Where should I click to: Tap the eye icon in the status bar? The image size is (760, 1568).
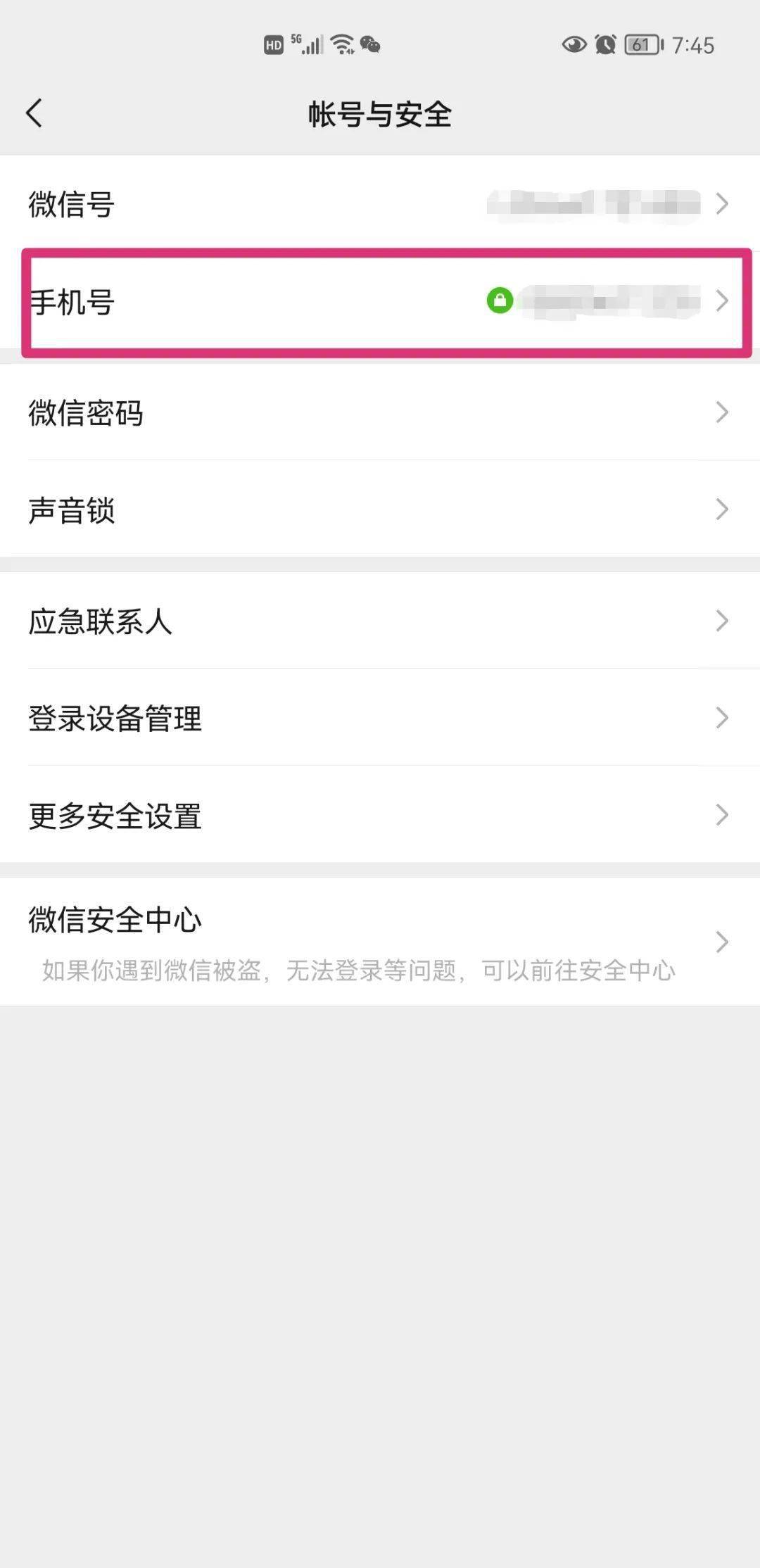574,44
